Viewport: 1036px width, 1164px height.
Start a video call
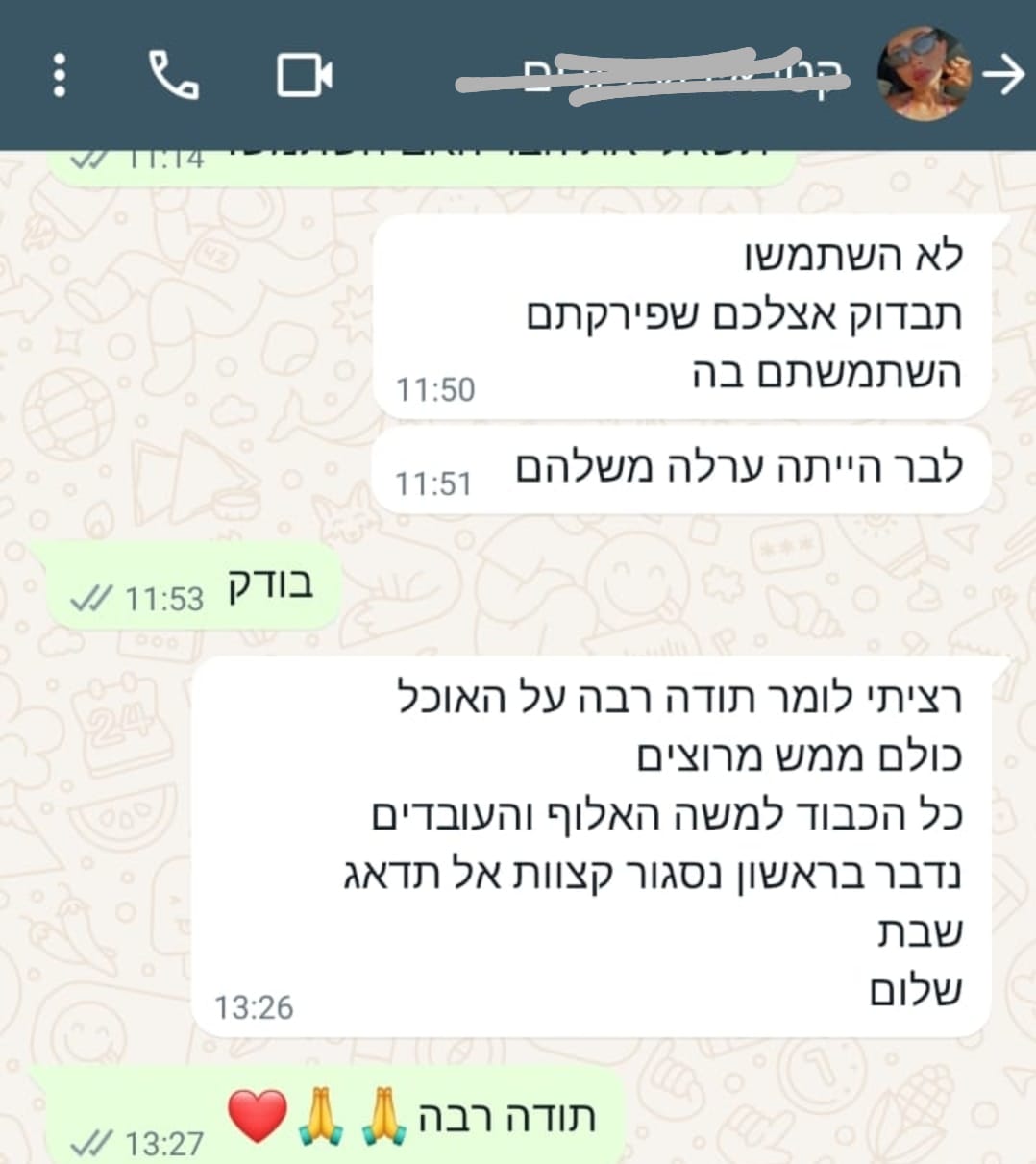[305, 75]
